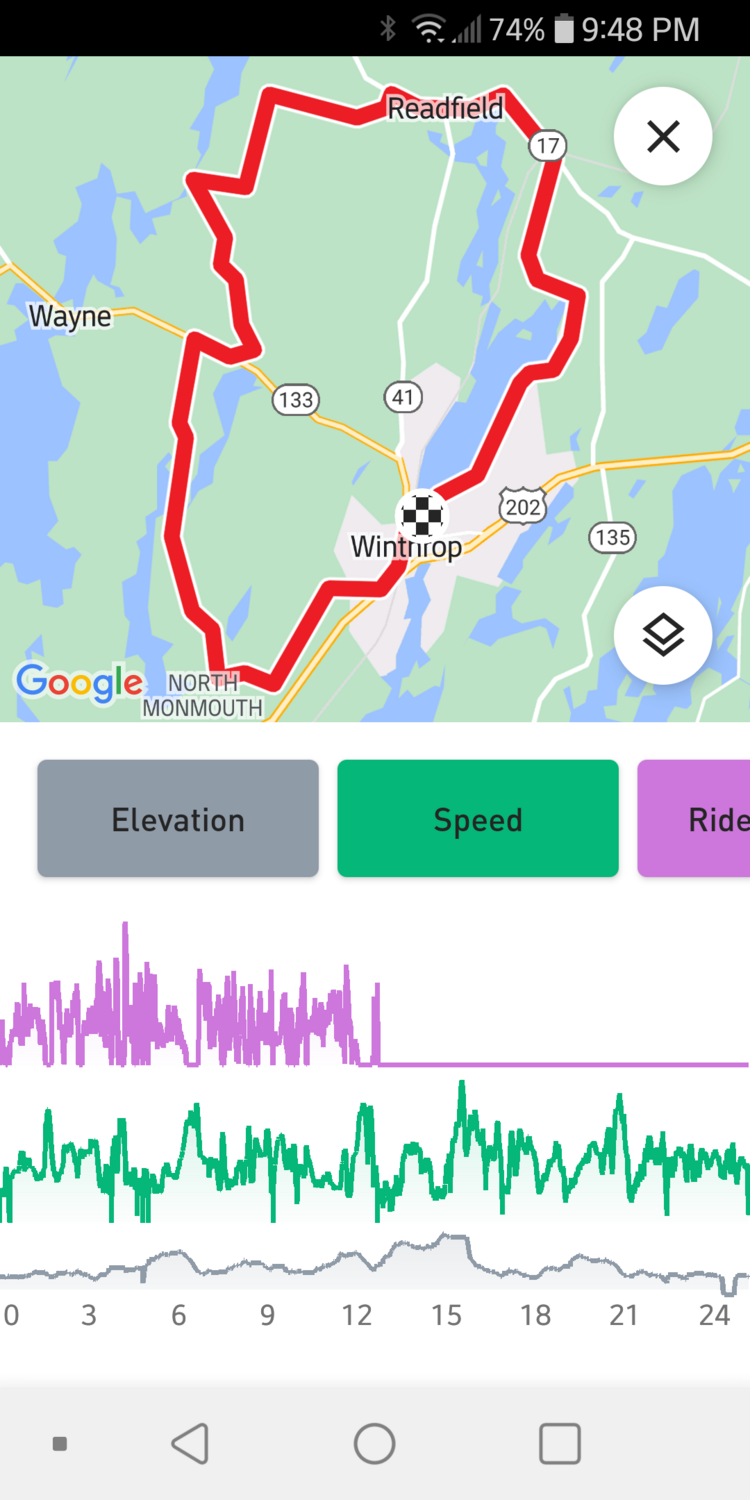Viewport: 750px width, 1500px height.
Task: Tap the checkered finish marker on map
Action: tap(422, 515)
